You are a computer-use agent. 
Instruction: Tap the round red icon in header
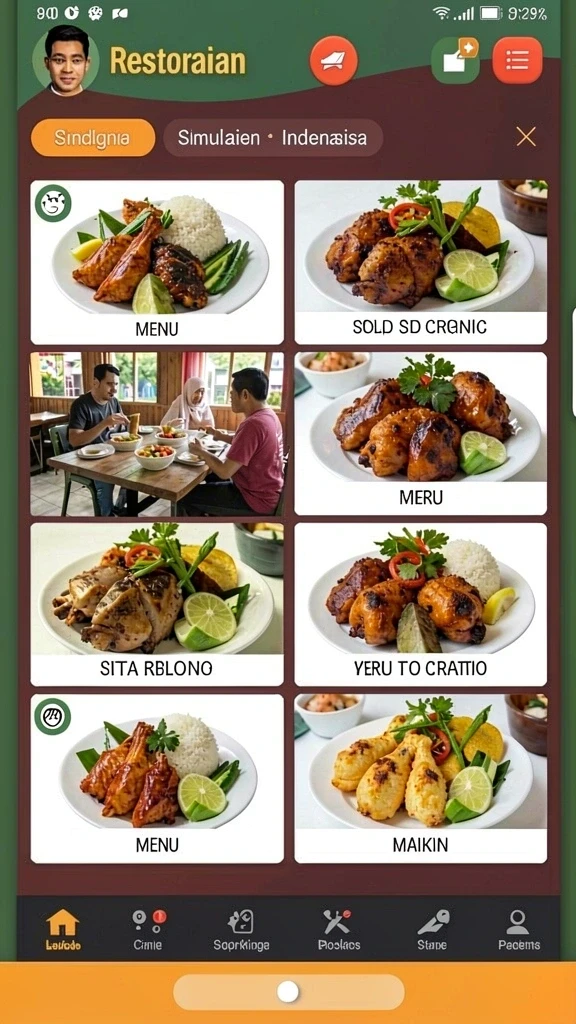334,61
